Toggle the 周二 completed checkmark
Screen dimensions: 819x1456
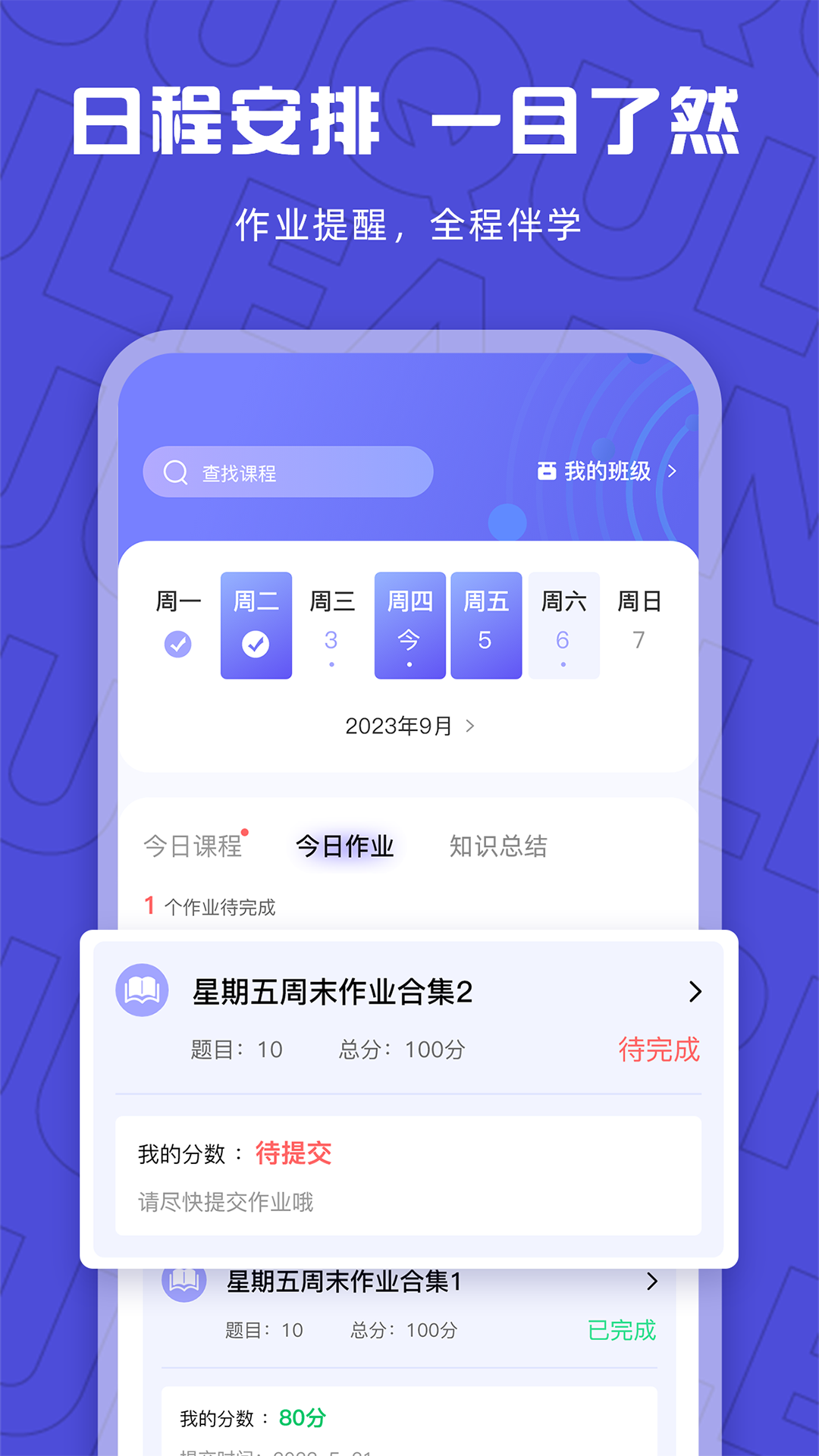click(x=256, y=645)
